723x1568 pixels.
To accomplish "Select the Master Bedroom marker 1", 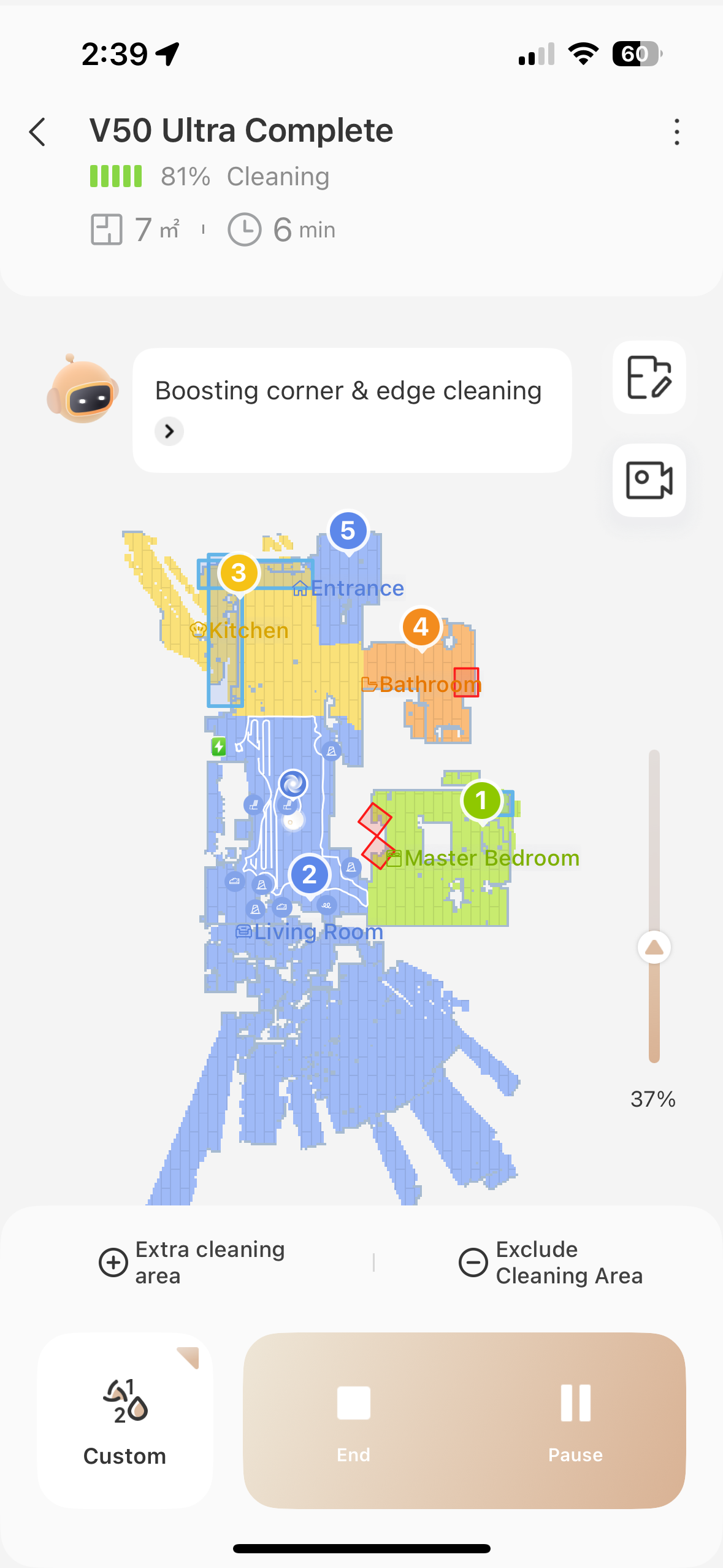I will 482,801.
